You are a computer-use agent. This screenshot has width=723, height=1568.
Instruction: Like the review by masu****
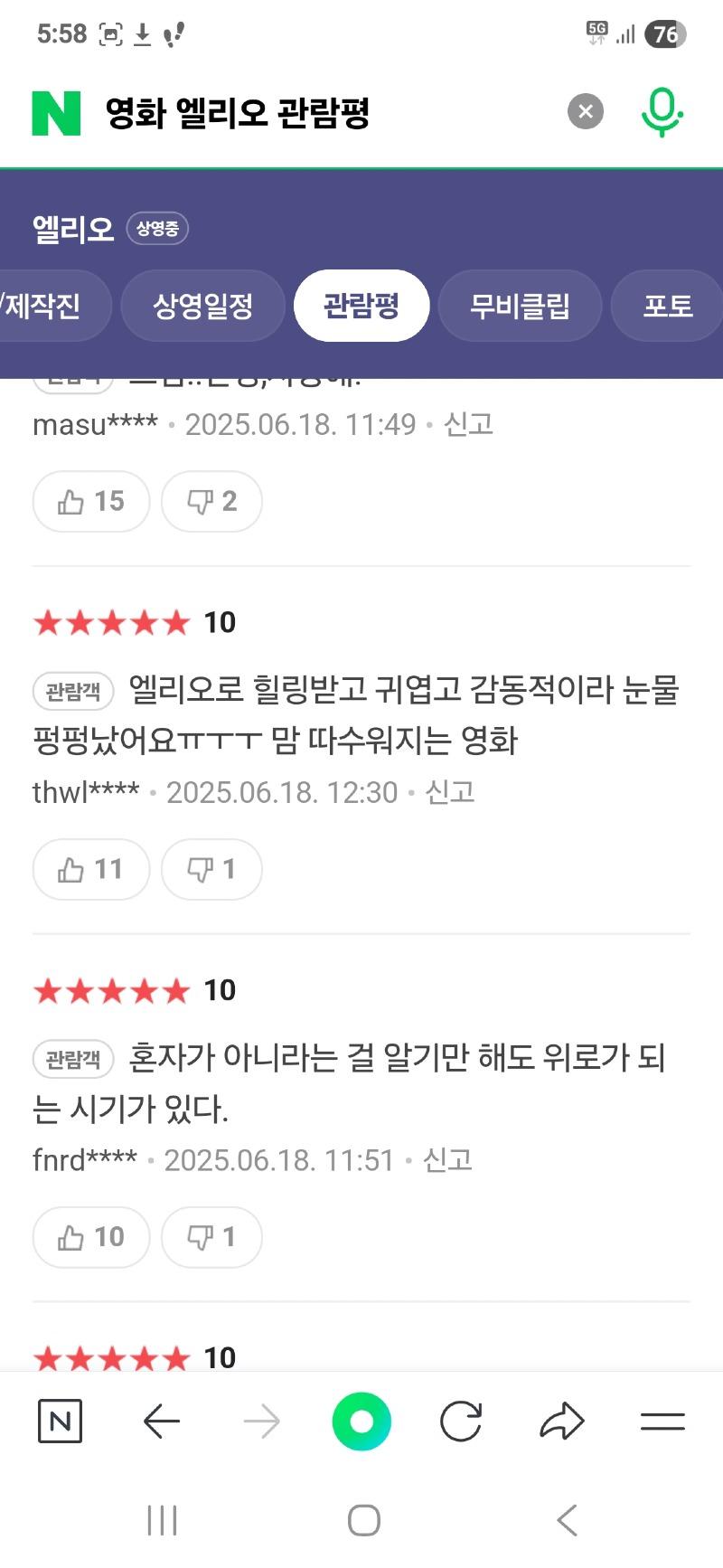(91, 501)
